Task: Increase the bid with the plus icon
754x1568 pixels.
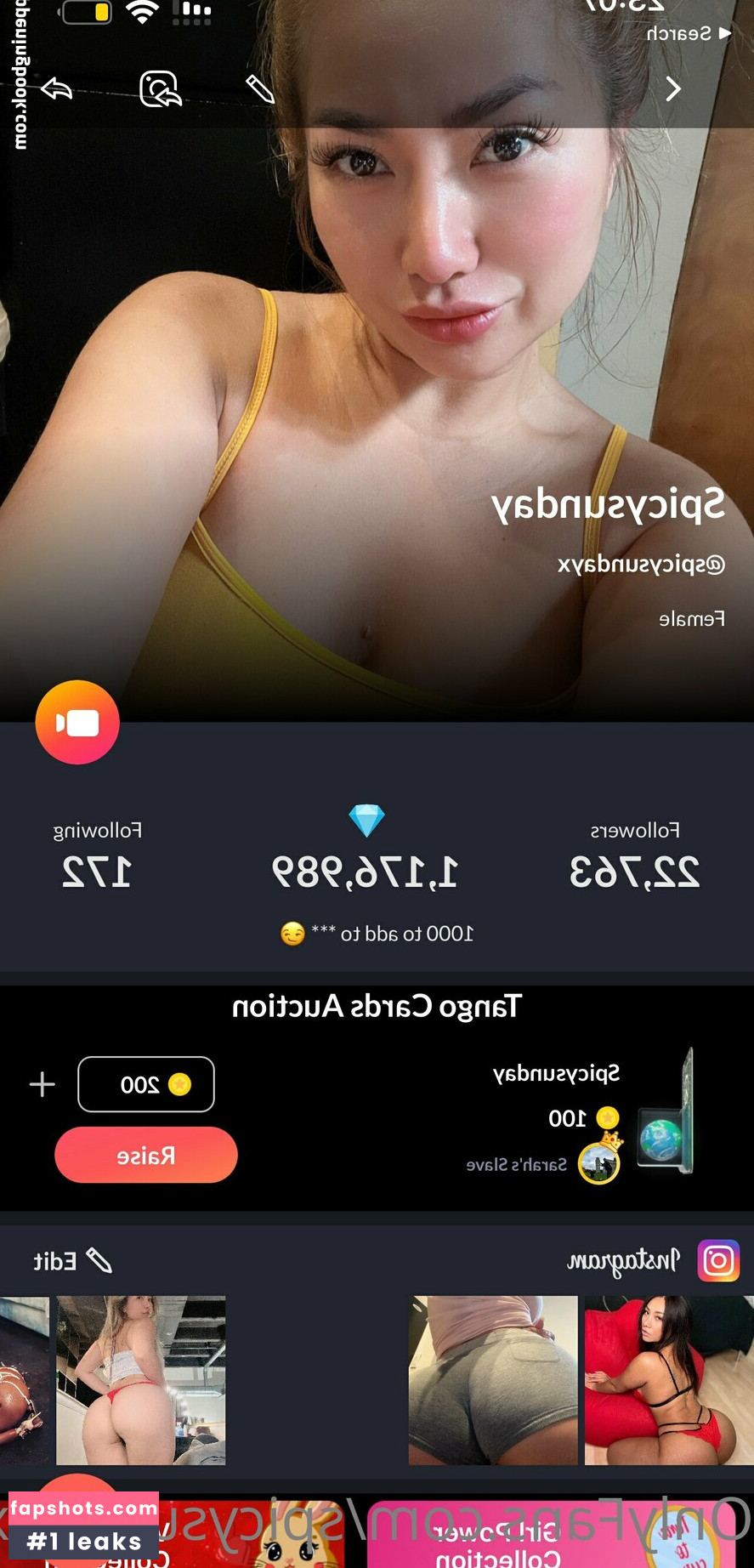Action: pyautogui.click(x=42, y=1084)
